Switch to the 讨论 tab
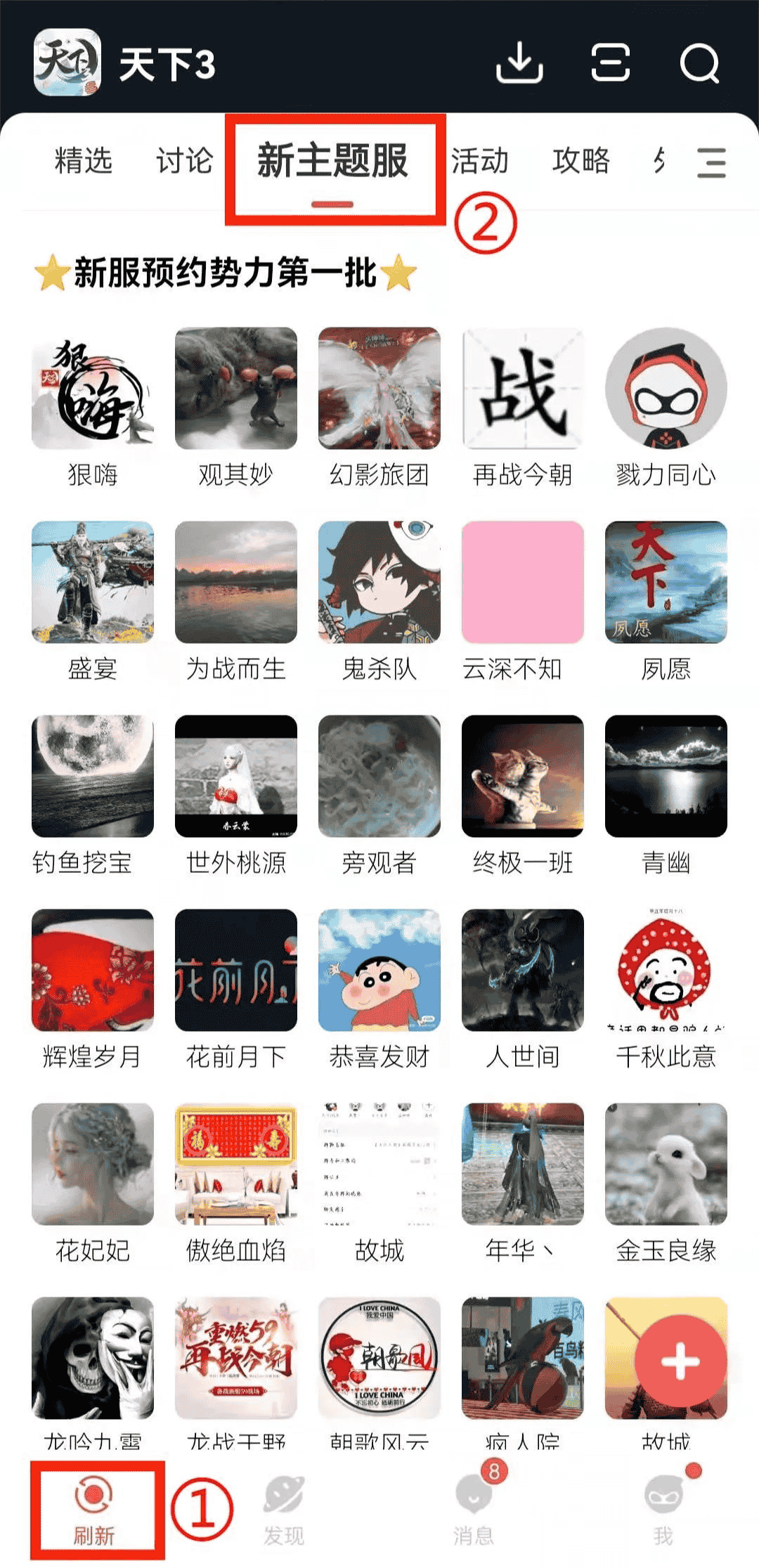The image size is (759, 1568). (186, 162)
